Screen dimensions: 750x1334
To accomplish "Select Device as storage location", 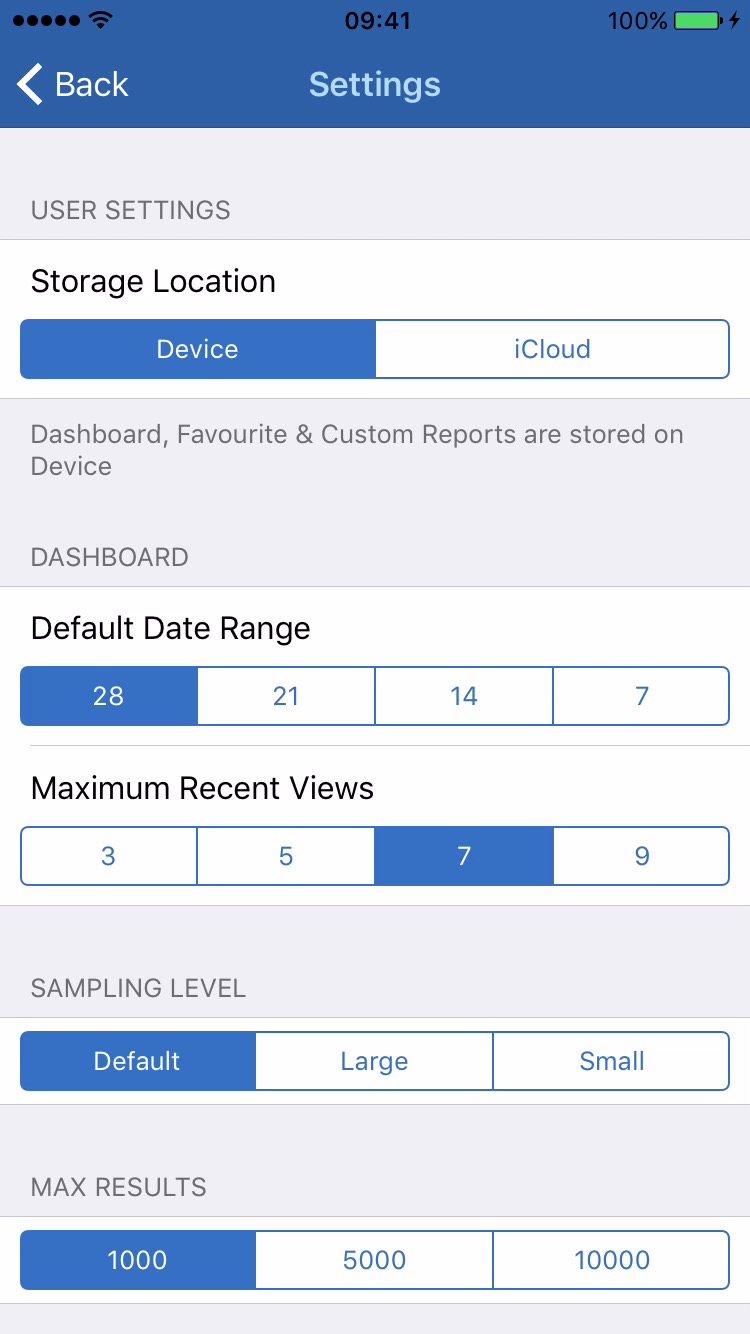I will [198, 349].
